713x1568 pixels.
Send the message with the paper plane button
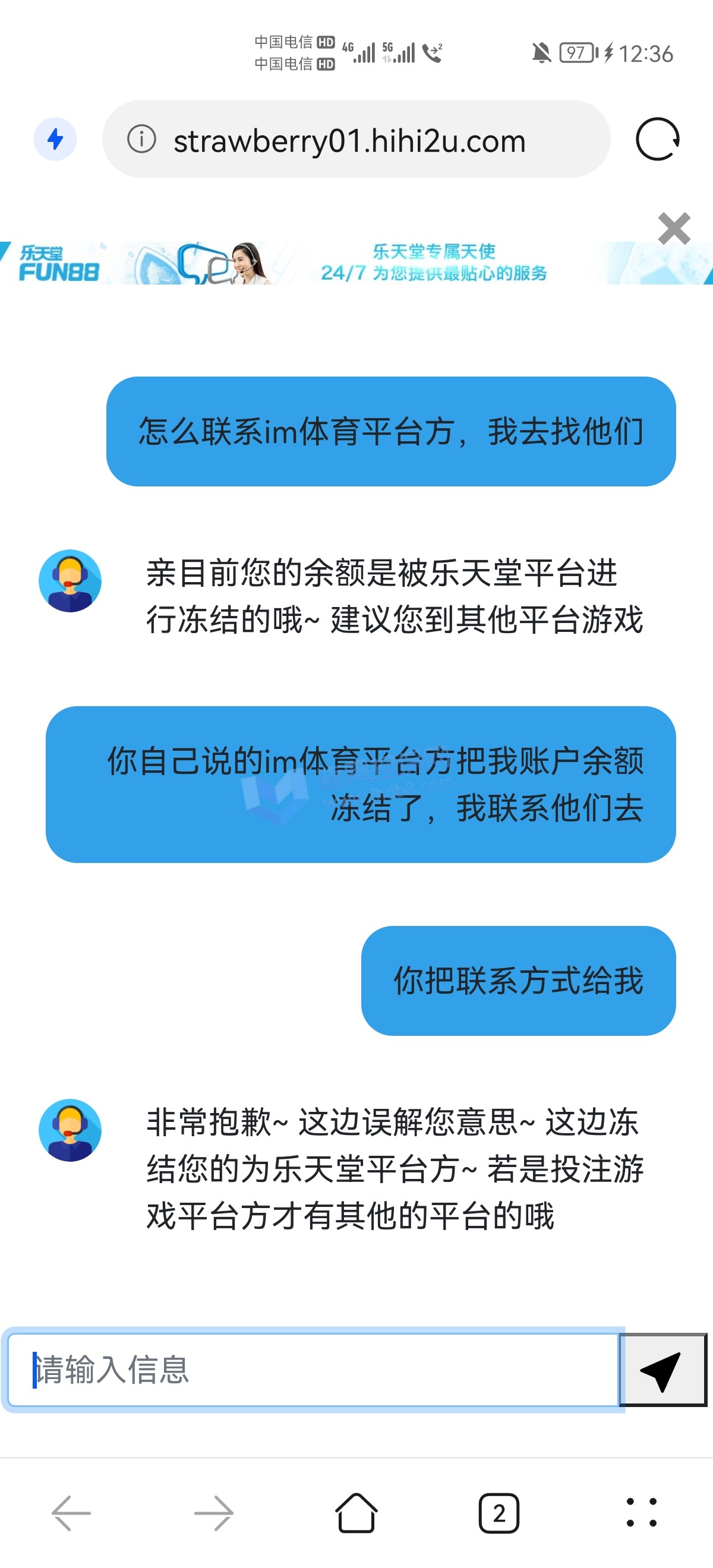coord(662,1370)
